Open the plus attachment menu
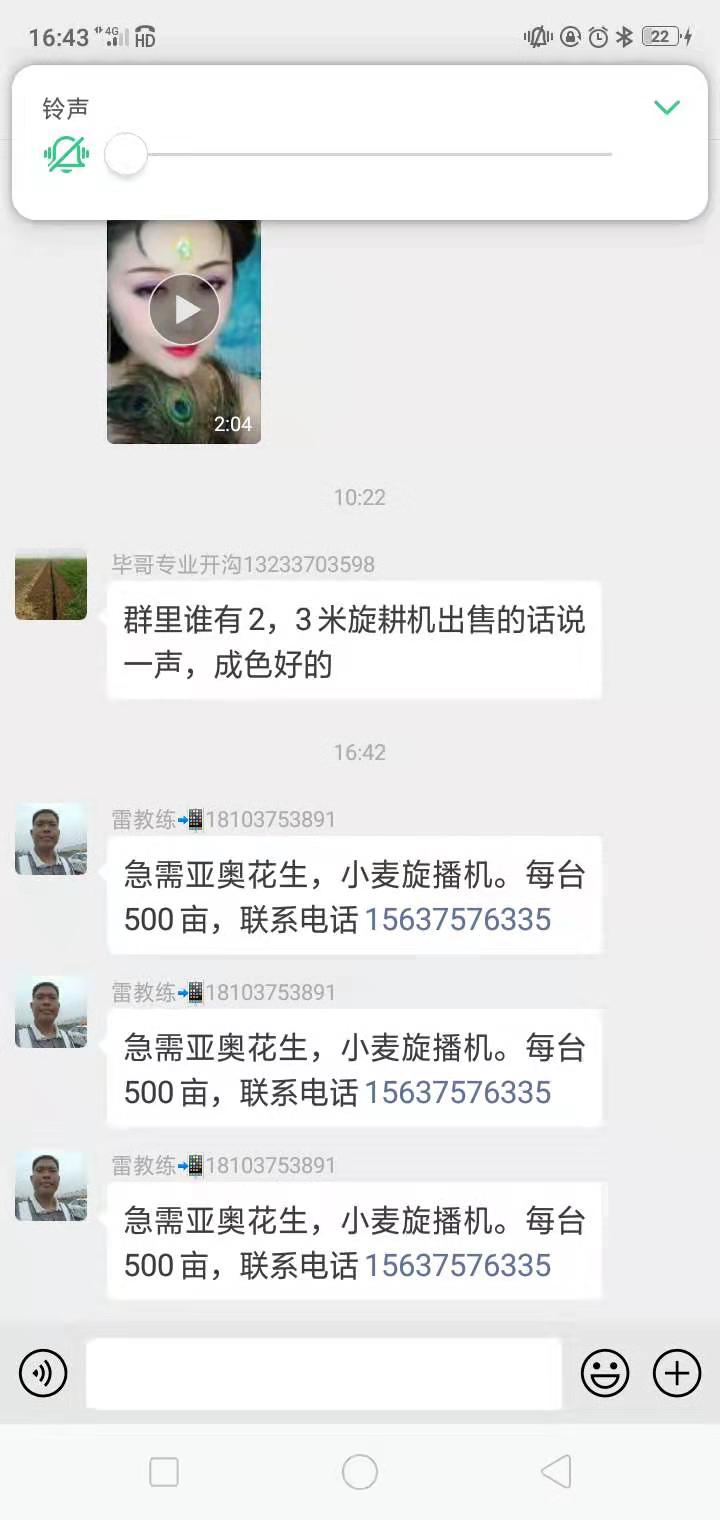 pos(677,1373)
